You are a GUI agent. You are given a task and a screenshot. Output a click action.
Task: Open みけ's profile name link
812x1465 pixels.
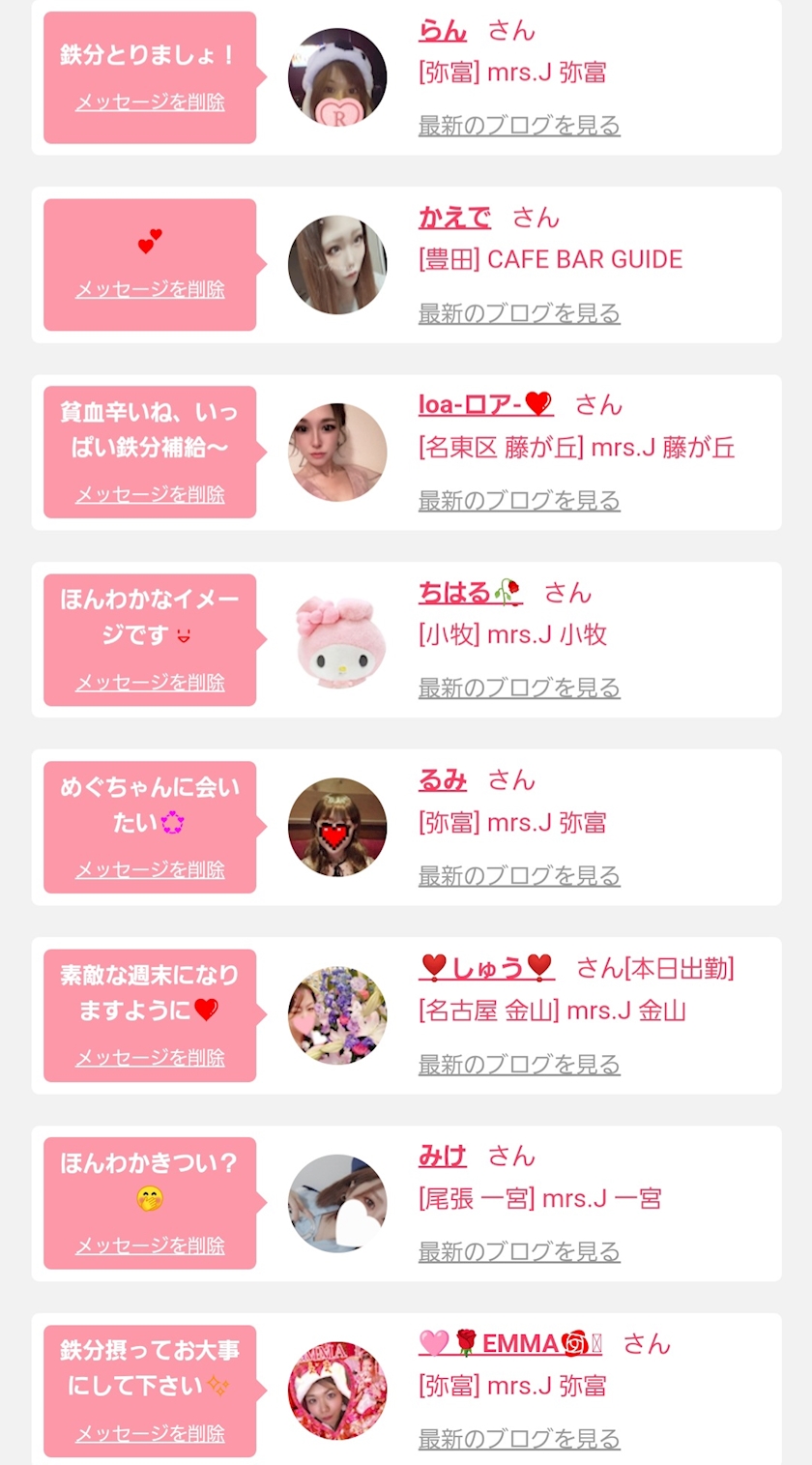443,1156
